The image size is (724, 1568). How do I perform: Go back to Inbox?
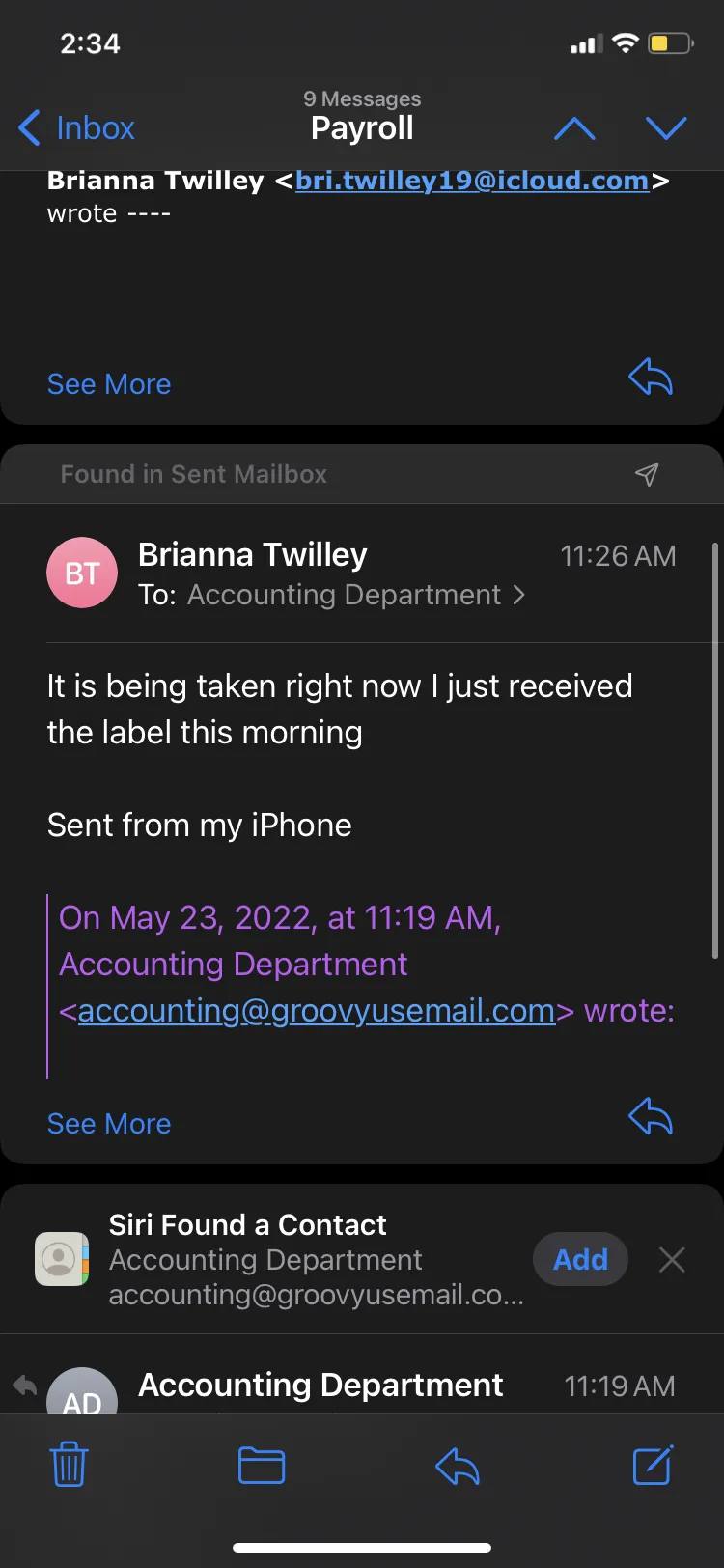[77, 127]
